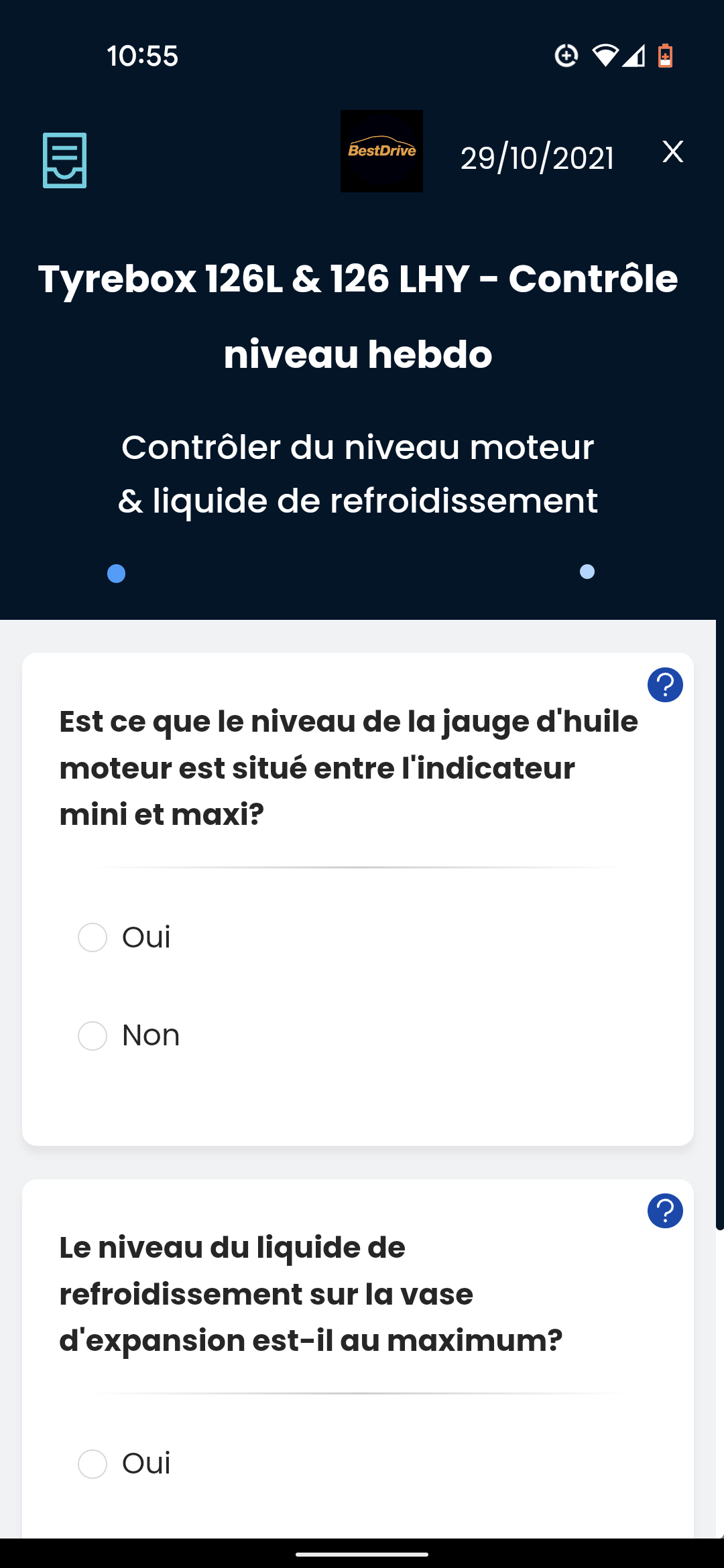Tap the clock showing 10:55

coord(142,56)
